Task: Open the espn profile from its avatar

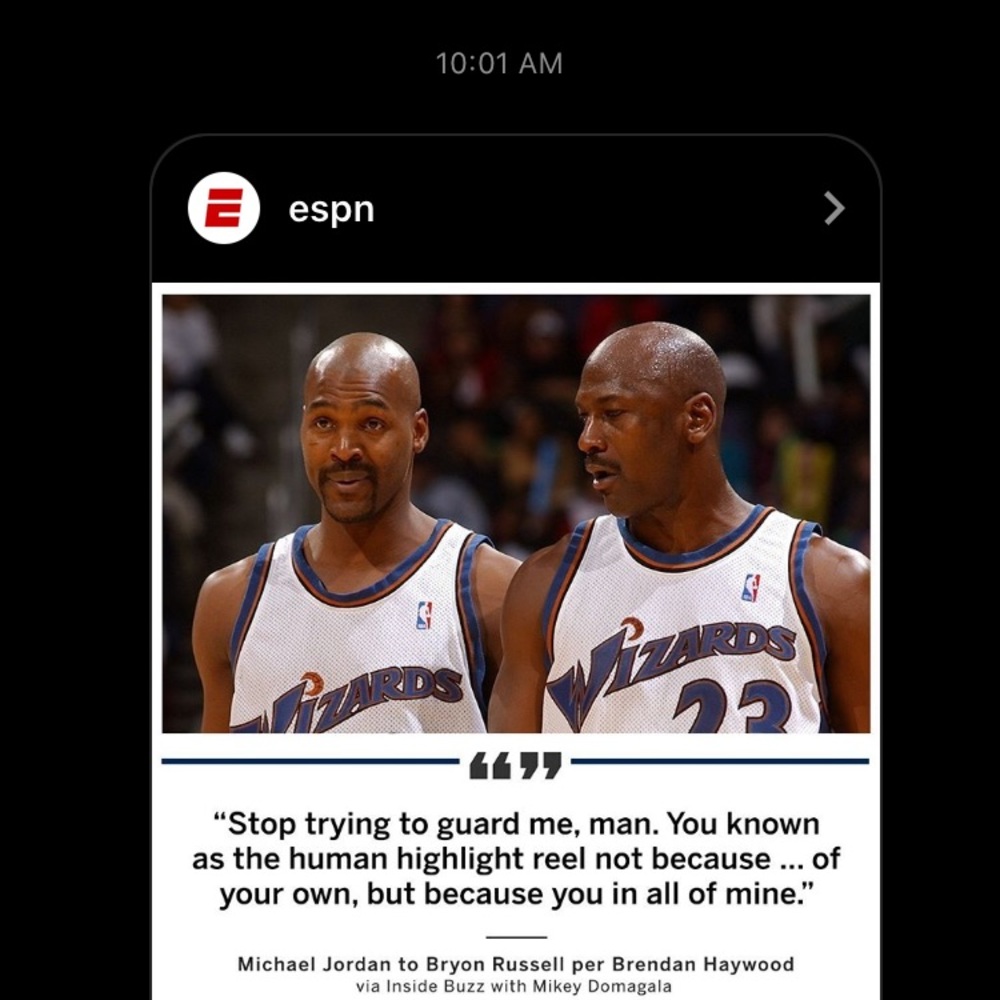Action: pyautogui.click(x=223, y=208)
